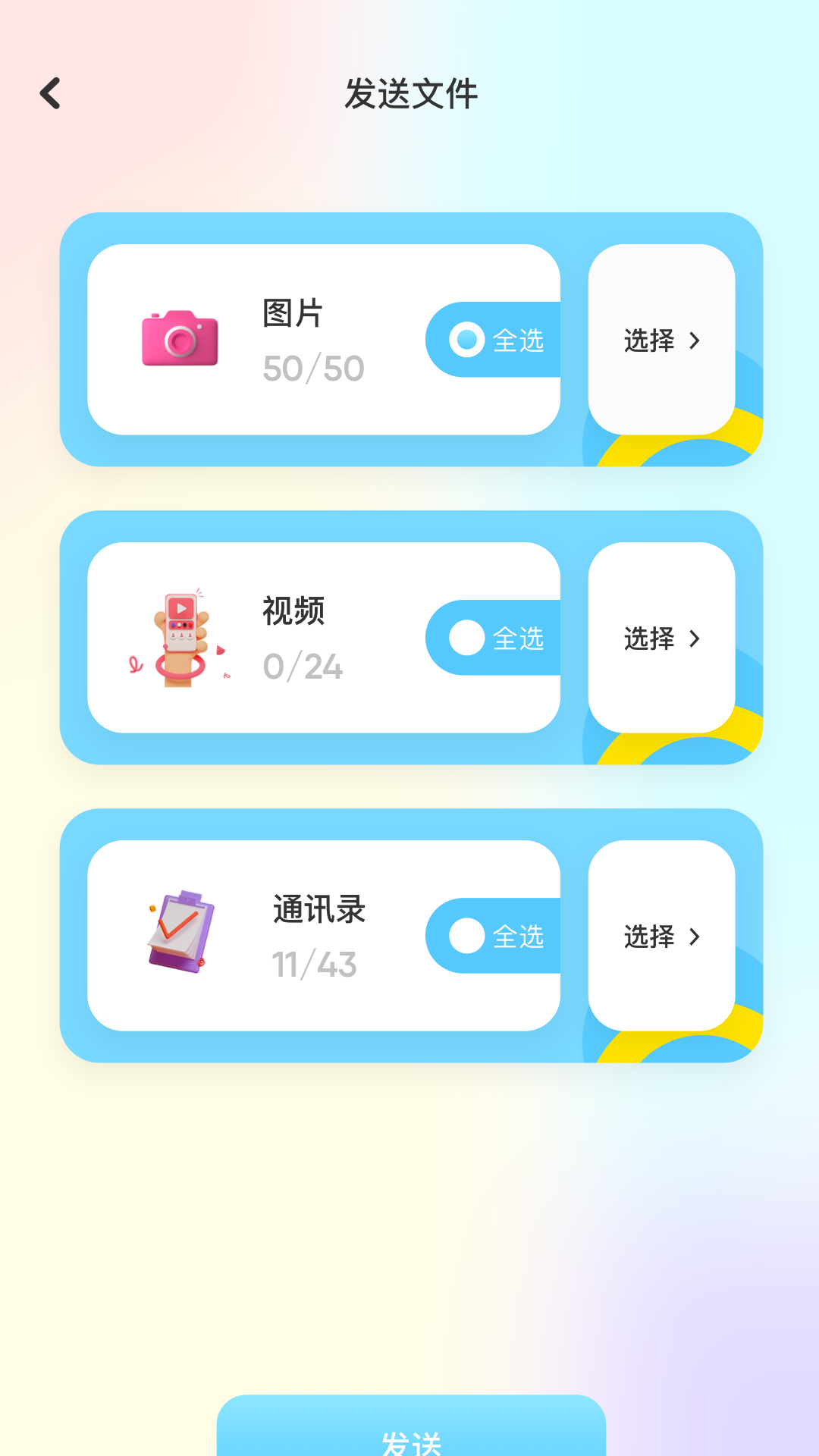Image resolution: width=819 pixels, height=1456 pixels.
Task: Tap the 发送文件 title
Action: pos(409,93)
